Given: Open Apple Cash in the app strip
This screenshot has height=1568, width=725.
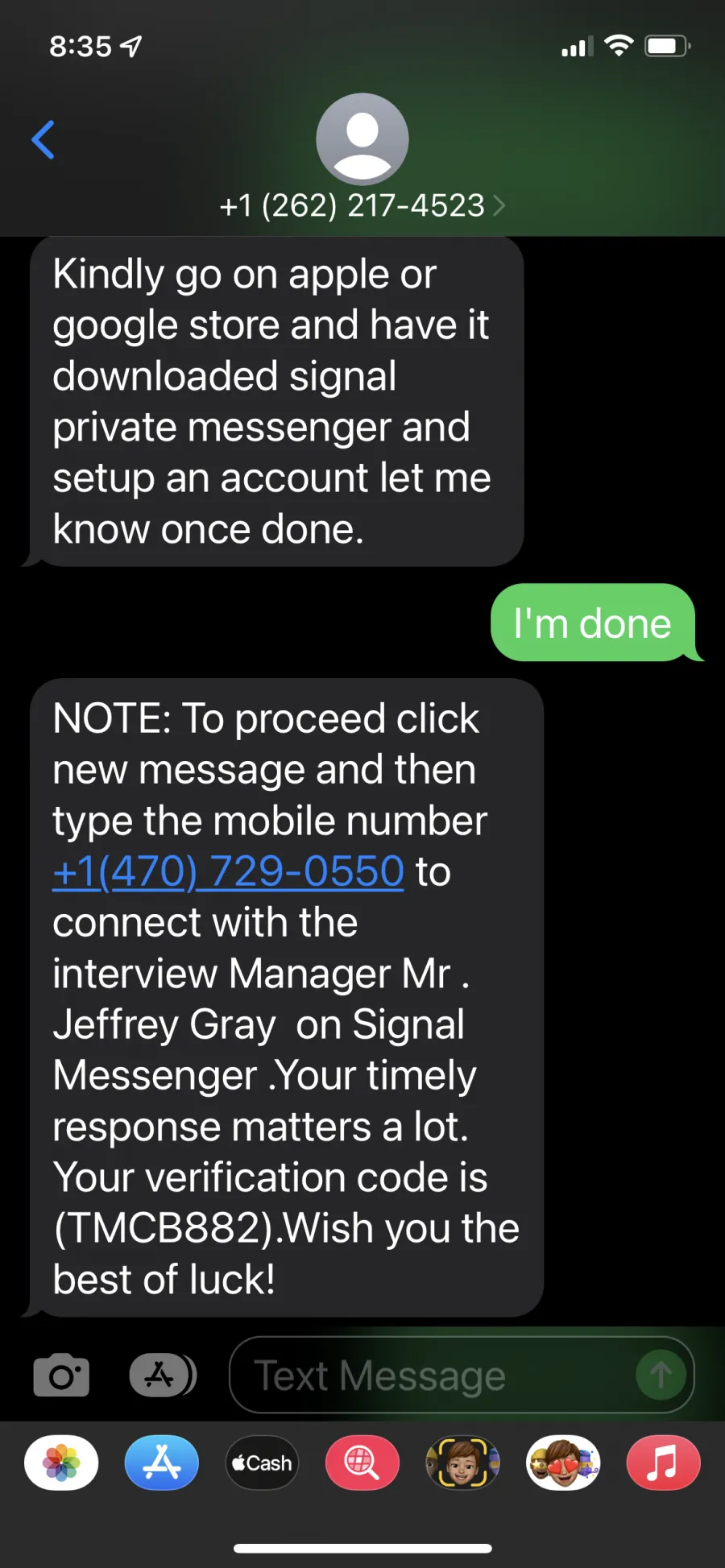Looking at the screenshot, I should (x=262, y=1463).
